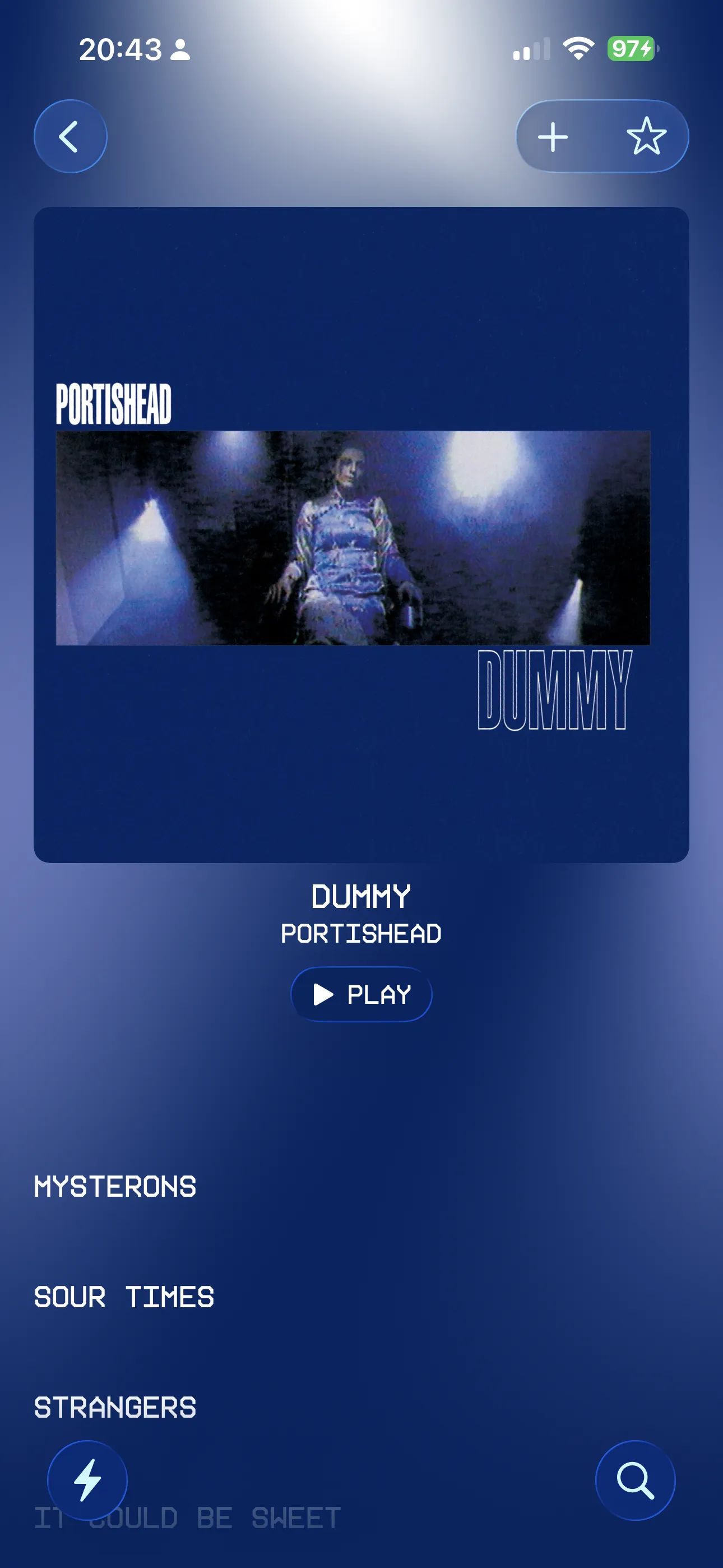Open search with the magnifier button
This screenshot has height=1568, width=723.
click(635, 1480)
